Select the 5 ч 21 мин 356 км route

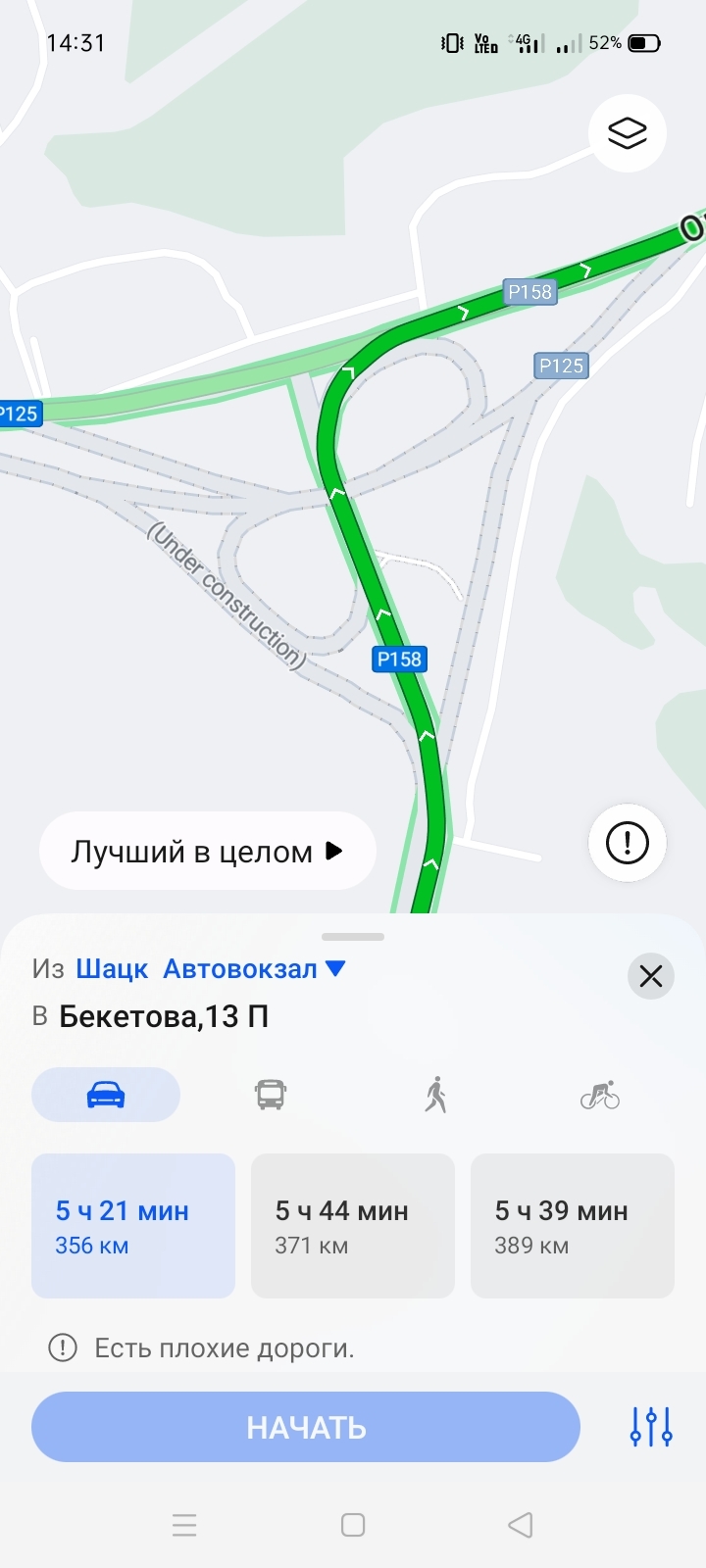(x=133, y=1226)
